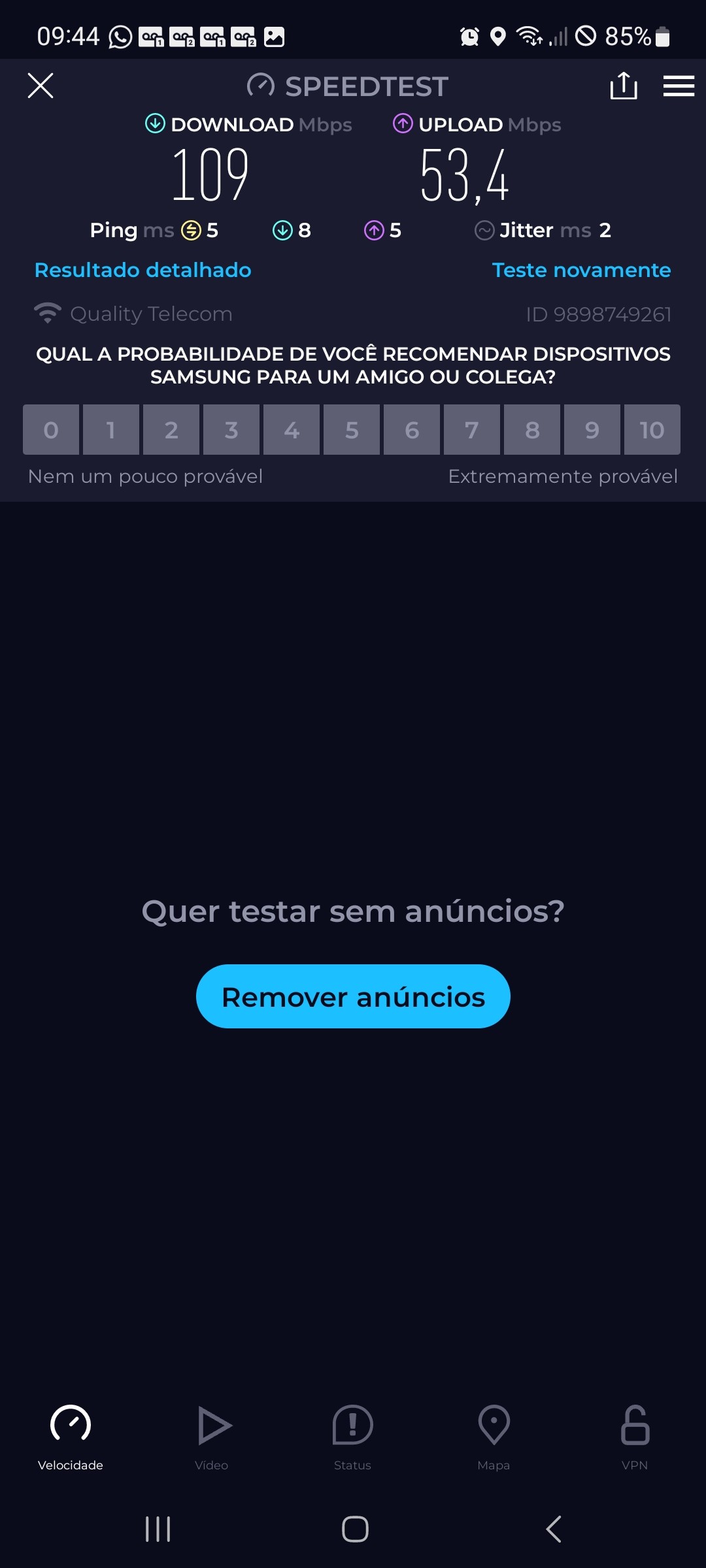Select rating 8 in the survey
The image size is (706, 1568).
[532, 430]
